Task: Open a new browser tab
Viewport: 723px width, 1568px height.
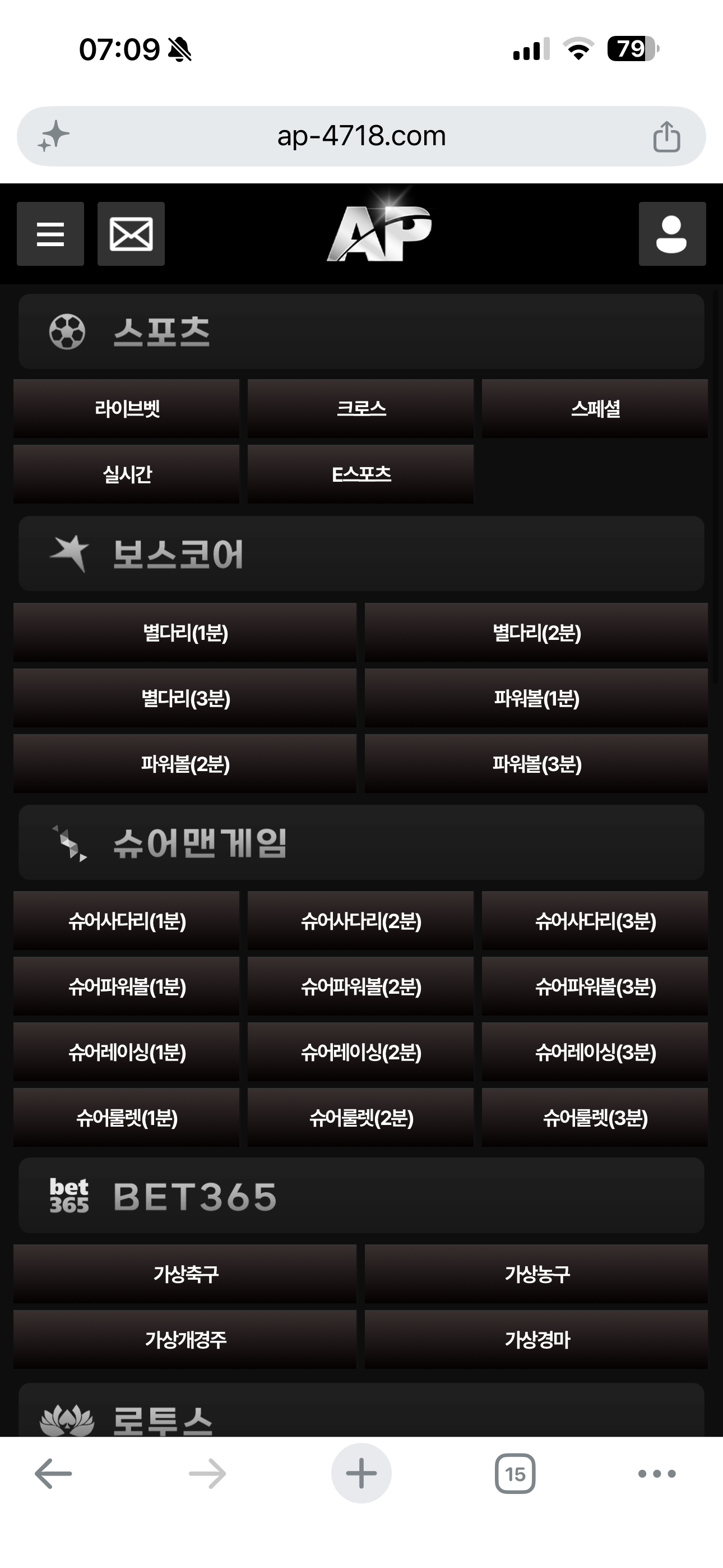Action: tap(361, 1473)
